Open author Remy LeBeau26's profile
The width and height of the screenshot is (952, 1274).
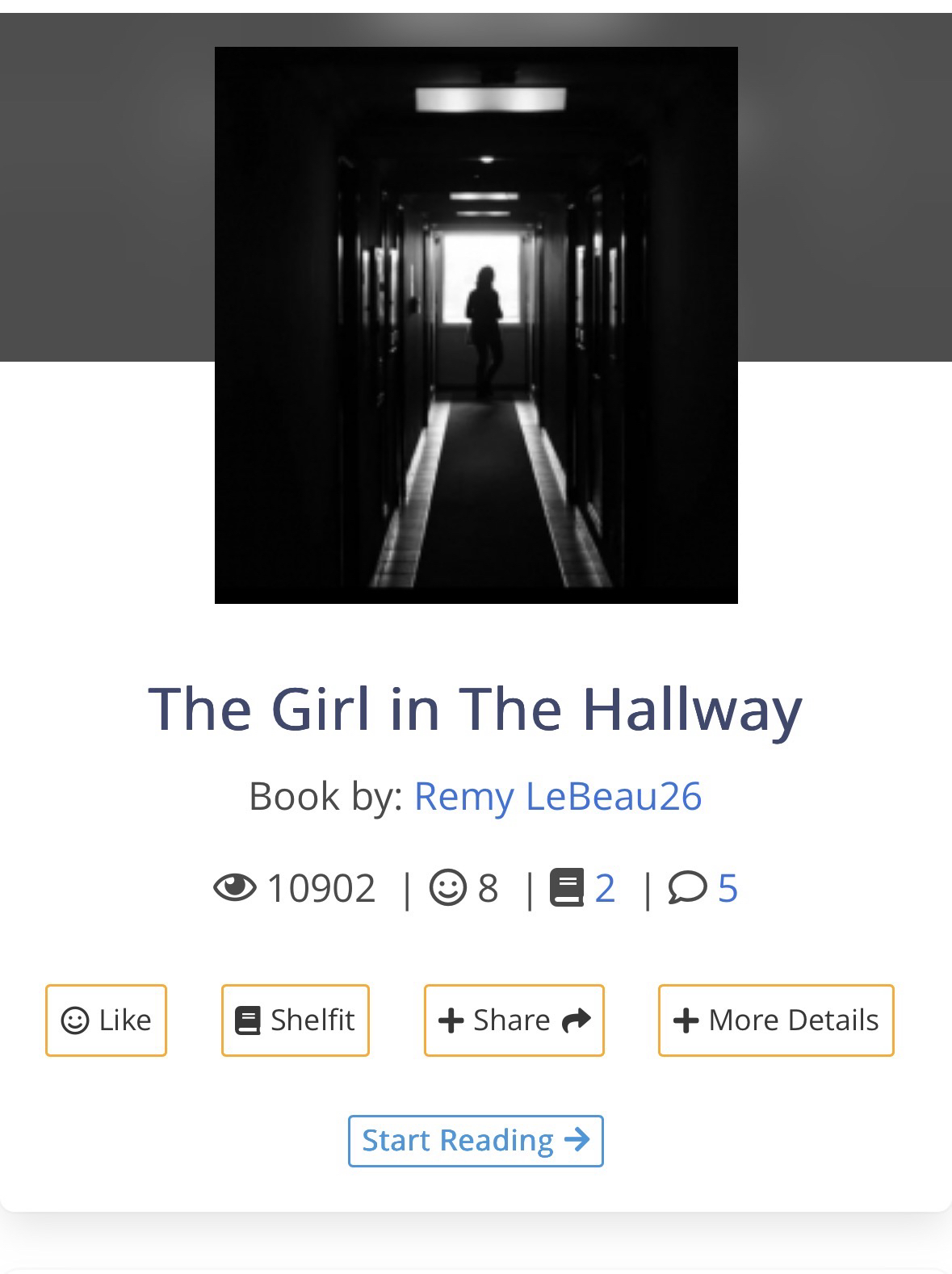click(x=557, y=797)
